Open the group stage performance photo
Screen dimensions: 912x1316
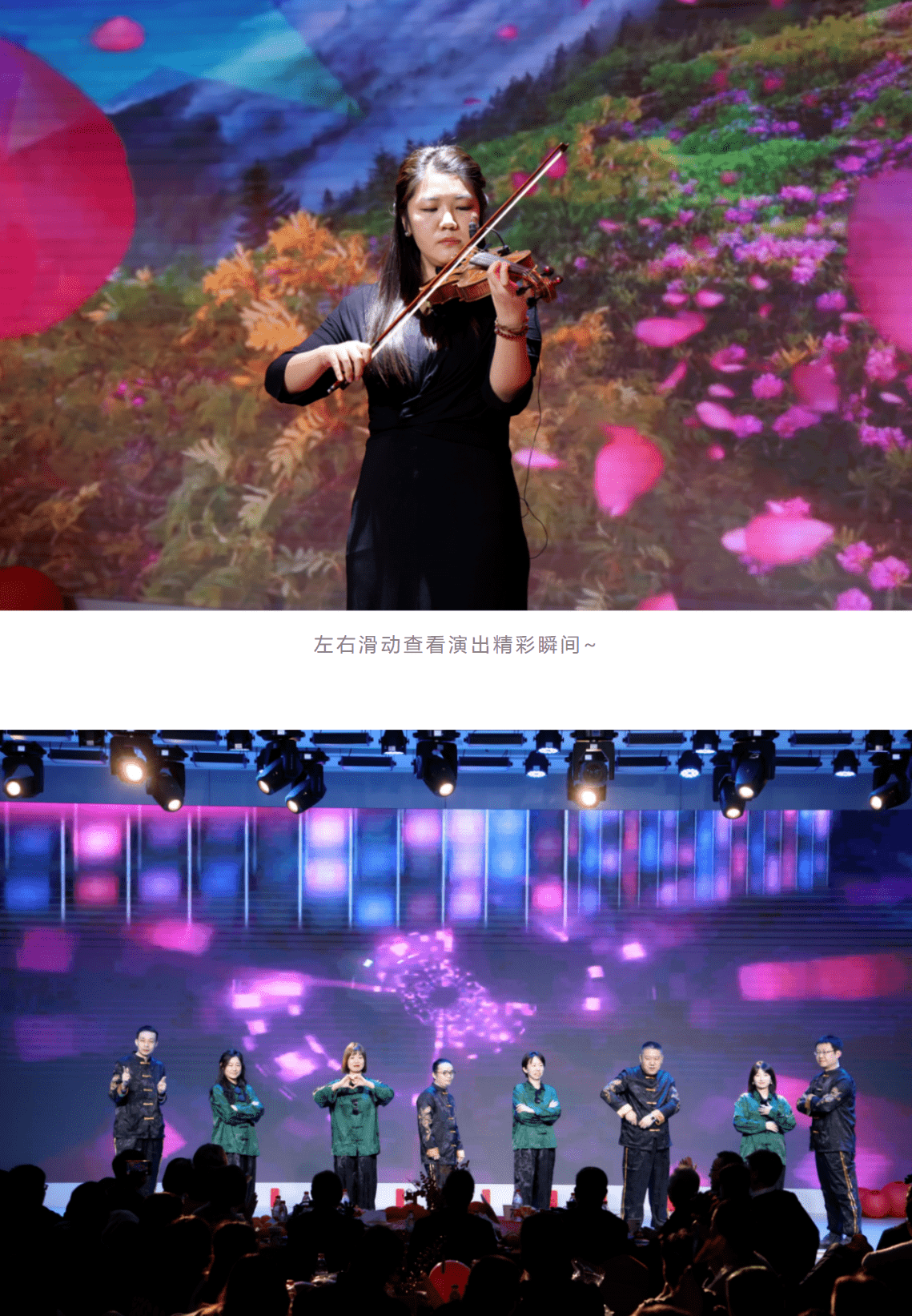[x=456, y=1021]
